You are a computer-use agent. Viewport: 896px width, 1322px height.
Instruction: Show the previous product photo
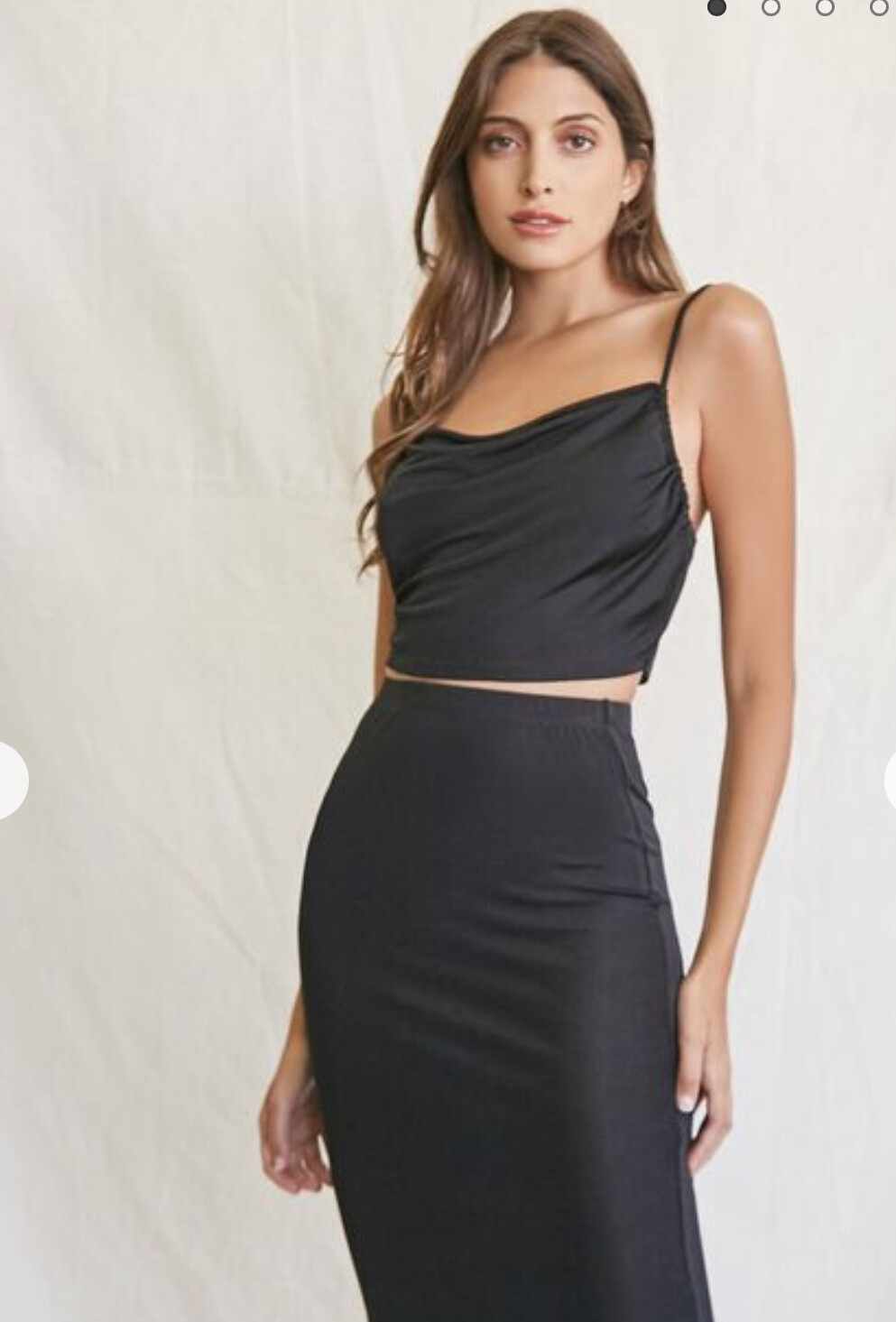pos(9,780)
